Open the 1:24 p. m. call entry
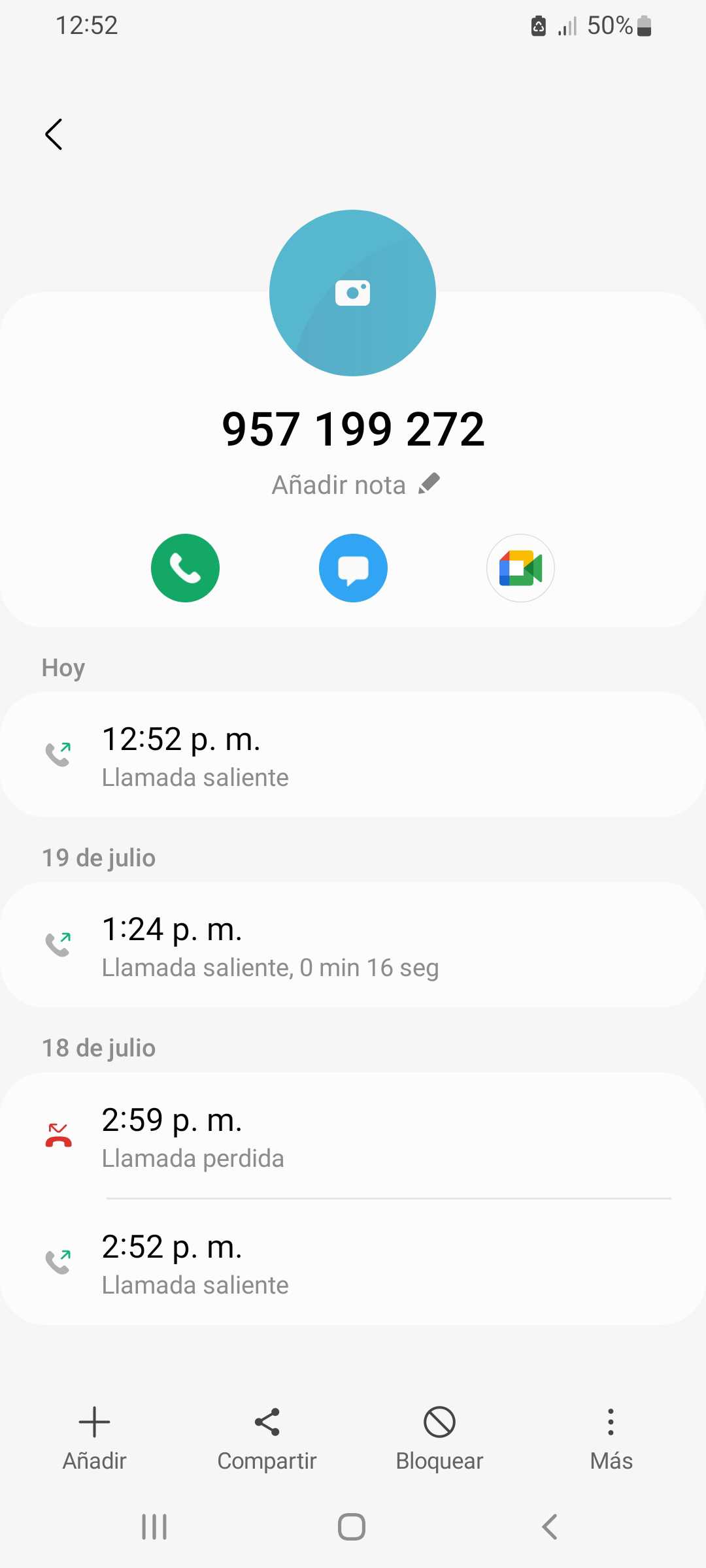Screen dimensions: 706x1568 (353, 945)
